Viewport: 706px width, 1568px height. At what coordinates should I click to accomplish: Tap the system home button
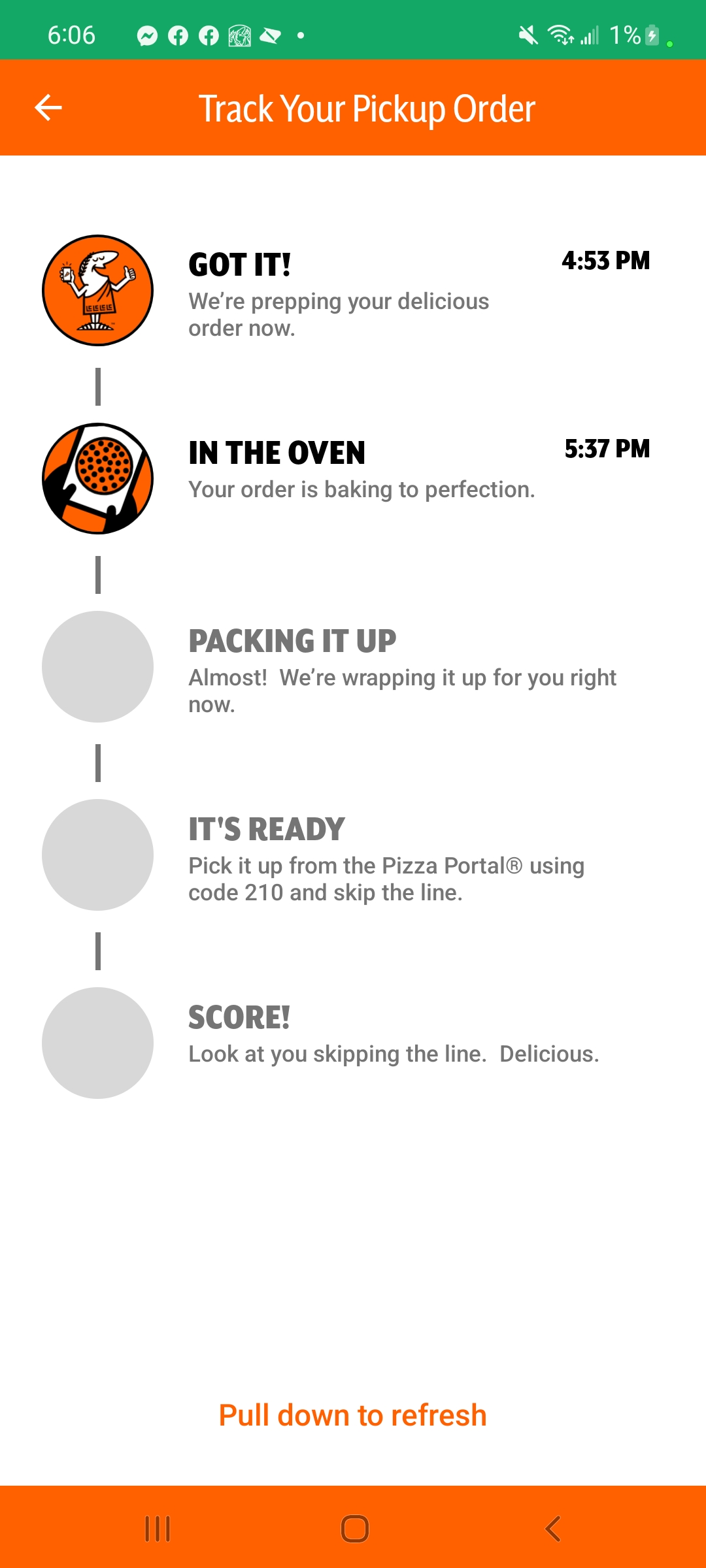tap(355, 1528)
